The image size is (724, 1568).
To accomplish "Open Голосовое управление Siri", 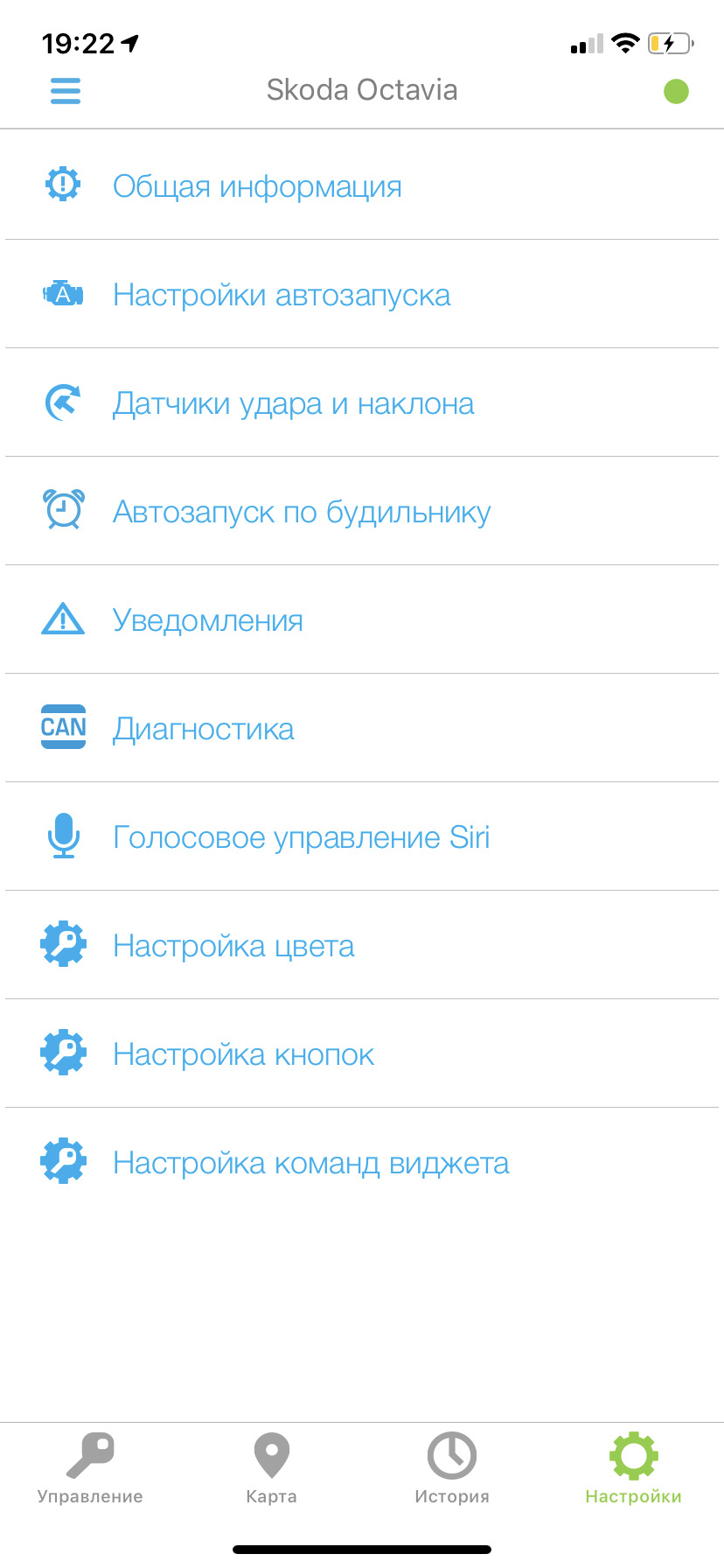I will click(301, 837).
